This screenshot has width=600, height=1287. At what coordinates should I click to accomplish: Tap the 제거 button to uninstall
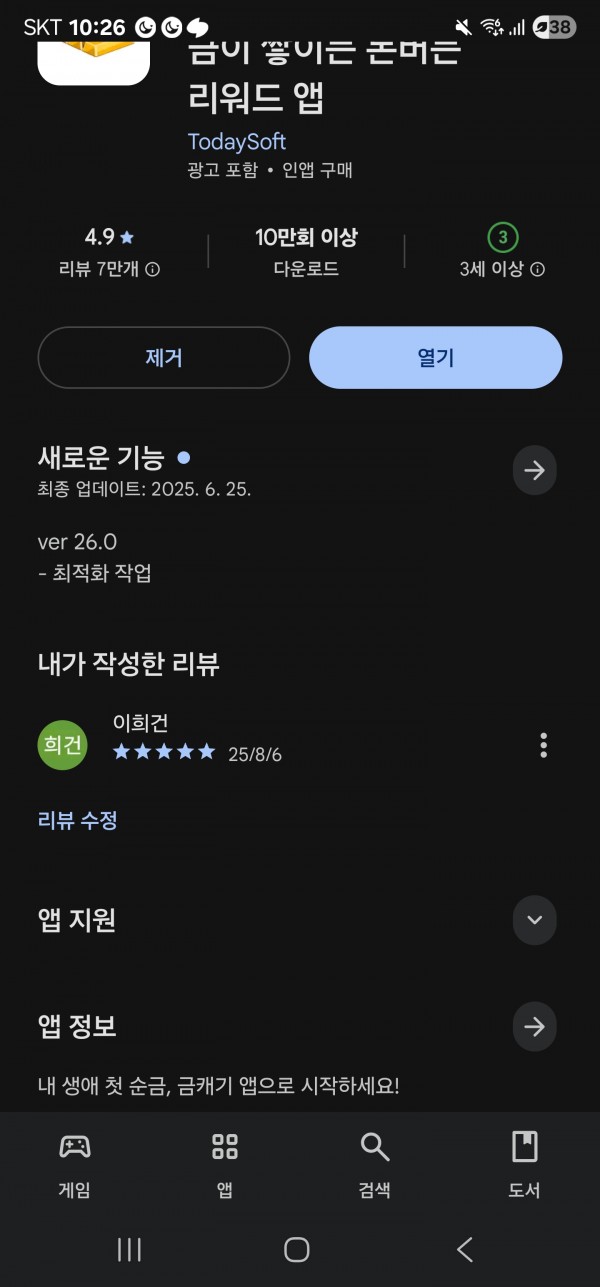(164, 357)
